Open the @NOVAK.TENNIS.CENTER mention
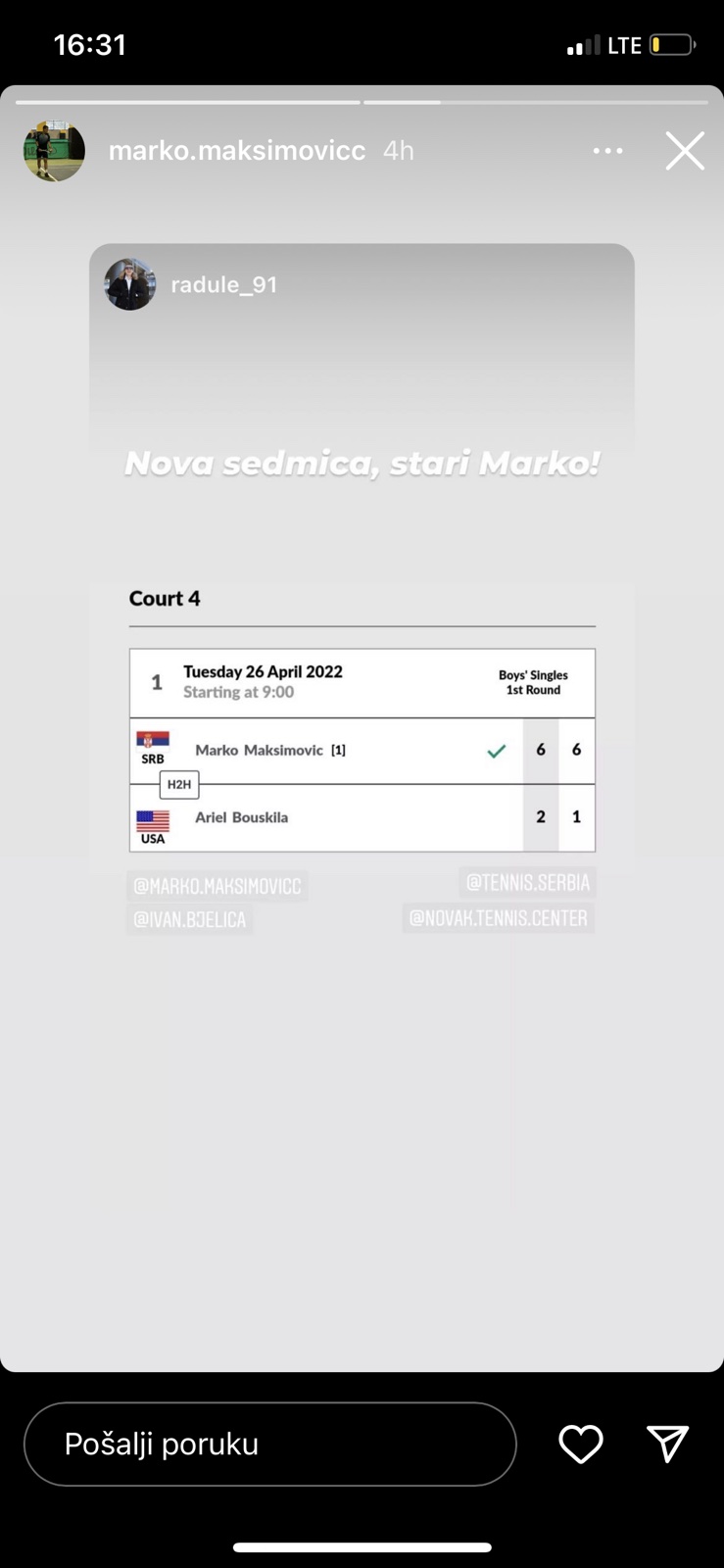This screenshot has width=724, height=1568. 498,918
